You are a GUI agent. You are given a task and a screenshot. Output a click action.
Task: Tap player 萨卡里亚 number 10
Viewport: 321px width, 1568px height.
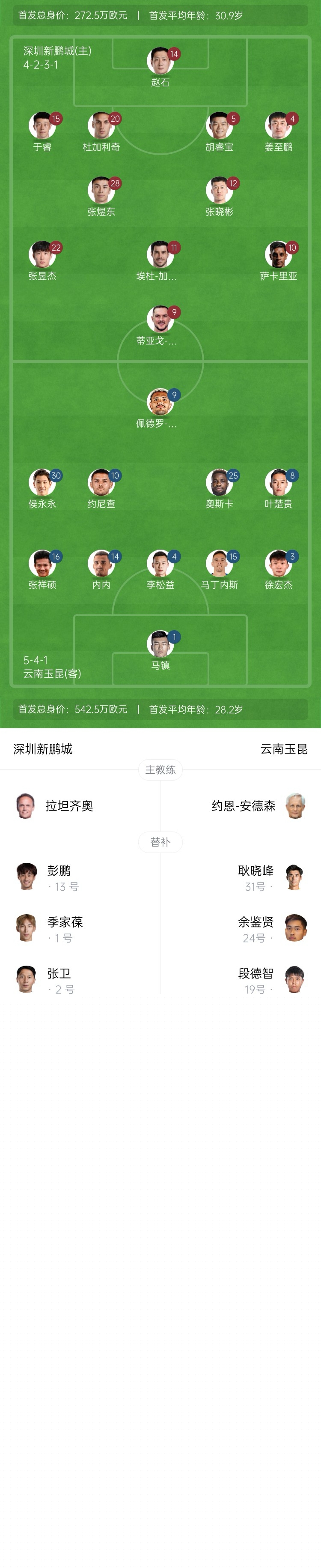click(278, 255)
